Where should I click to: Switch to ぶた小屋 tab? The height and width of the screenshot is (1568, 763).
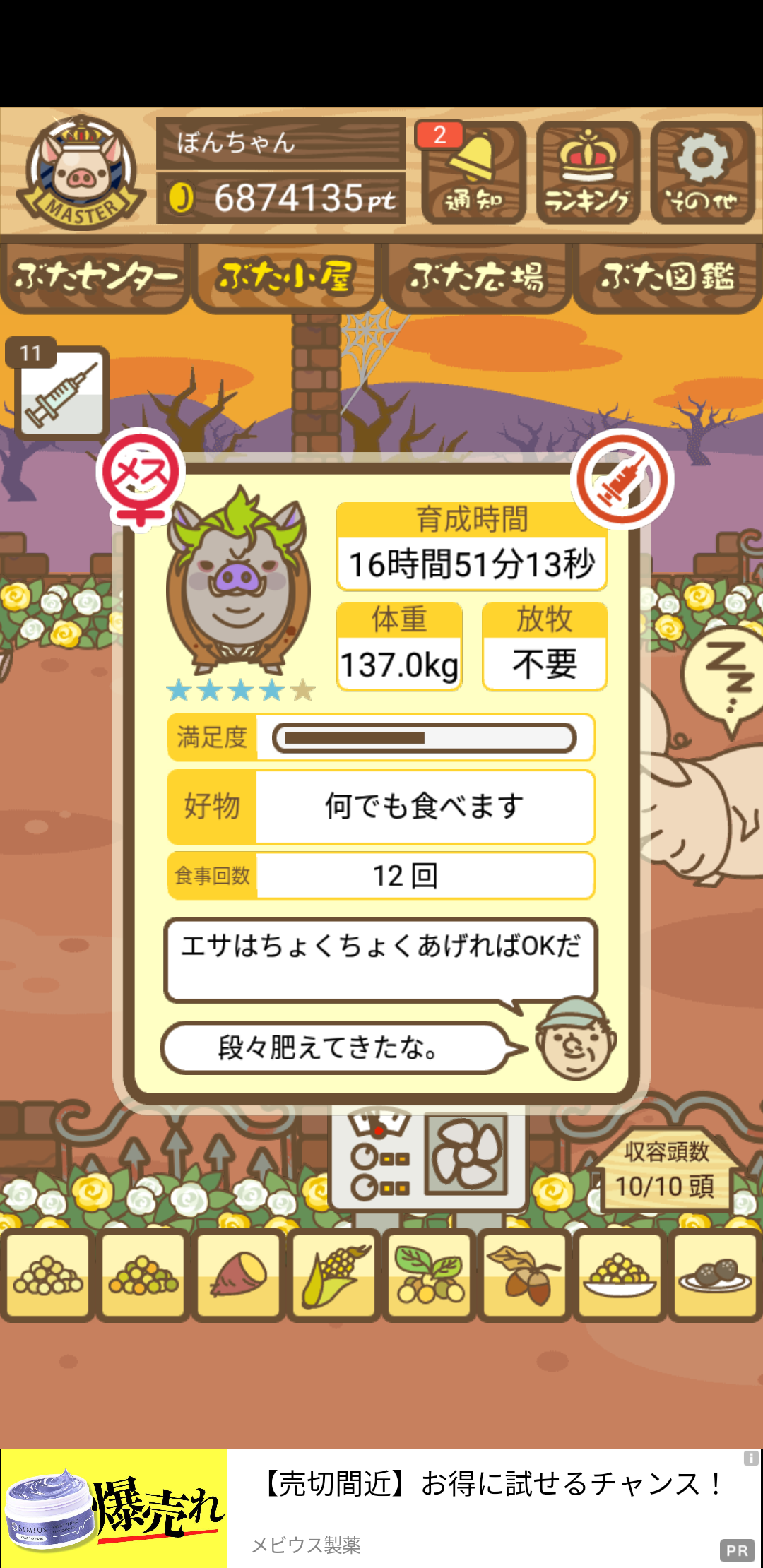coord(286,277)
